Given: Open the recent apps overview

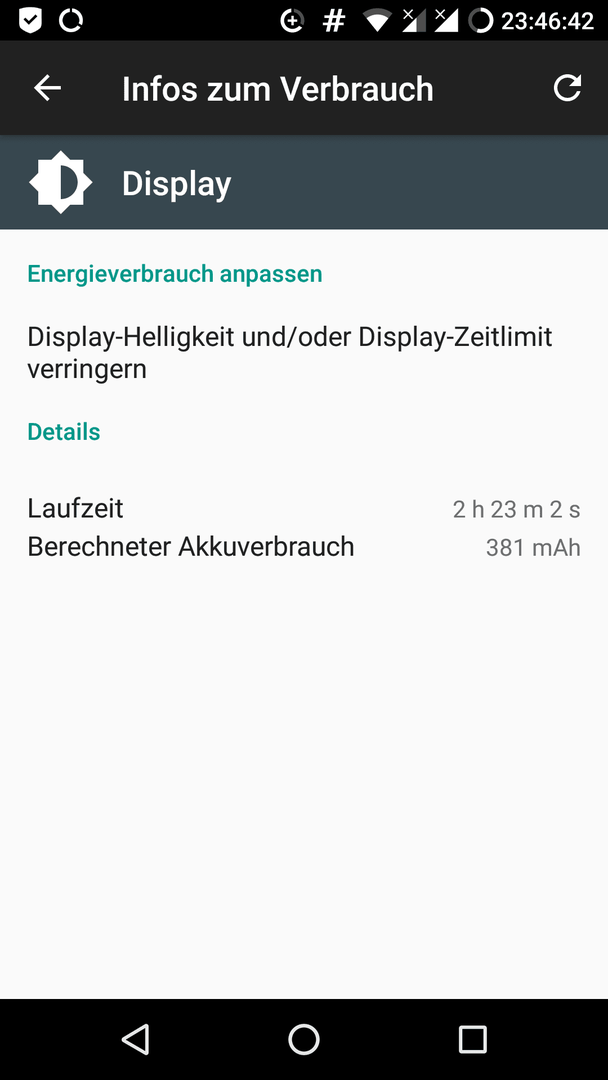Looking at the screenshot, I should pyautogui.click(x=472, y=1039).
